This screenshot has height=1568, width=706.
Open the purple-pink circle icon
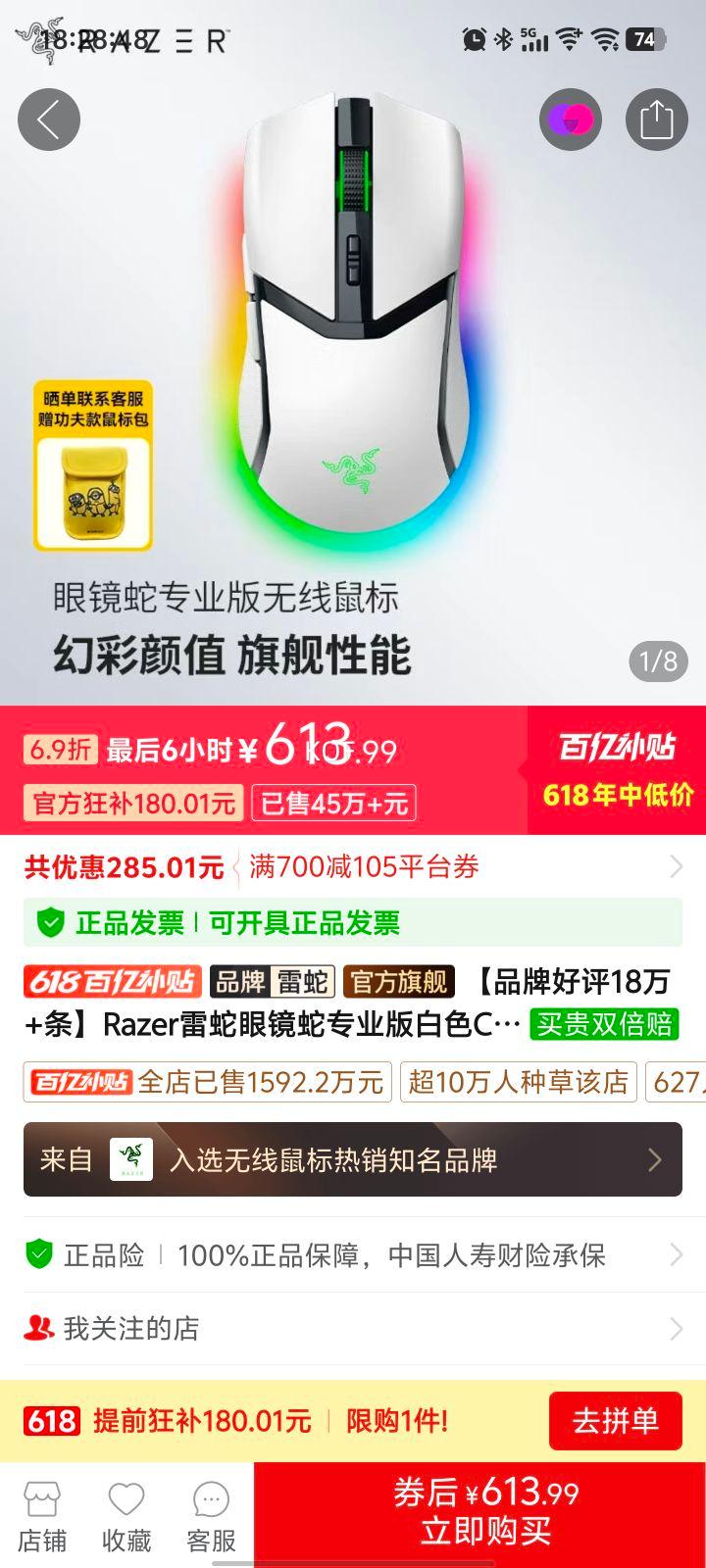coord(570,120)
